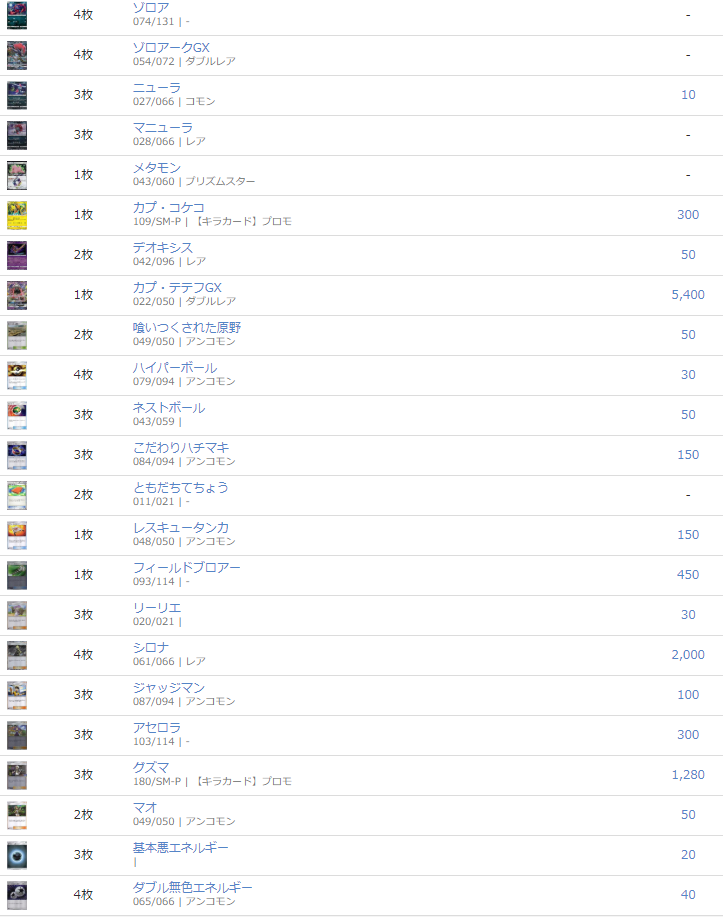Open the カプ・コケコ promo card
Image resolution: width=723 pixels, height=917 pixels.
[169, 207]
